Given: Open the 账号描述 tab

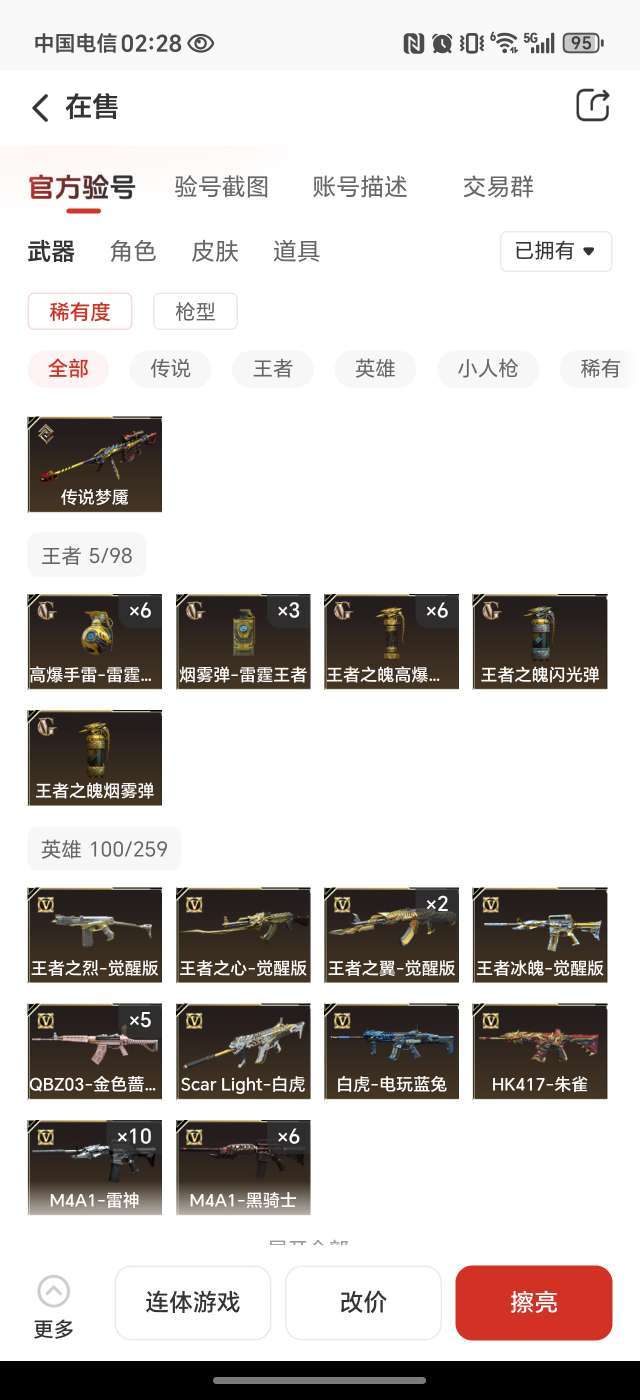Looking at the screenshot, I should click(360, 187).
